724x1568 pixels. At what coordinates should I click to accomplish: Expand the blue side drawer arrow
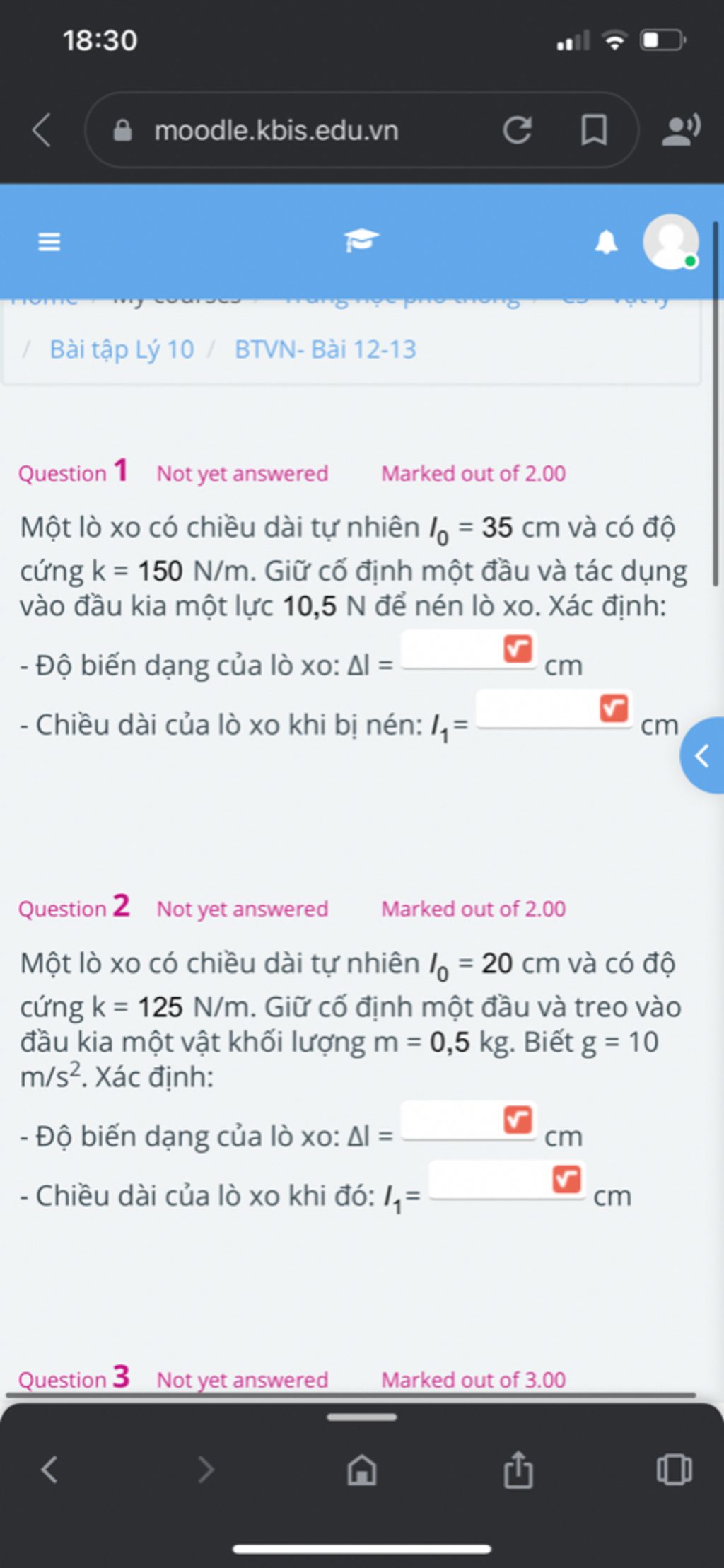coord(702,756)
